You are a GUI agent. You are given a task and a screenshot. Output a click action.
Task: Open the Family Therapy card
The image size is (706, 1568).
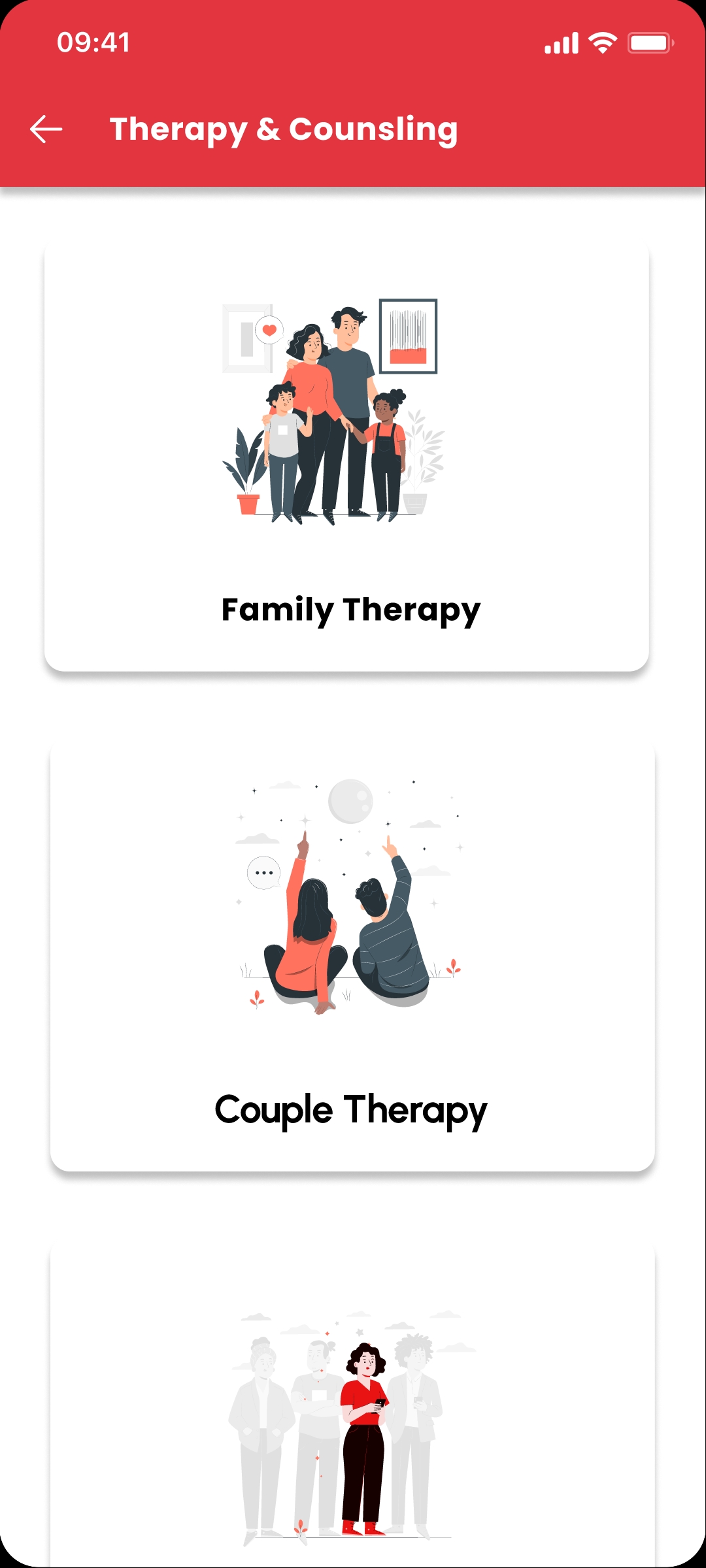pos(346,457)
